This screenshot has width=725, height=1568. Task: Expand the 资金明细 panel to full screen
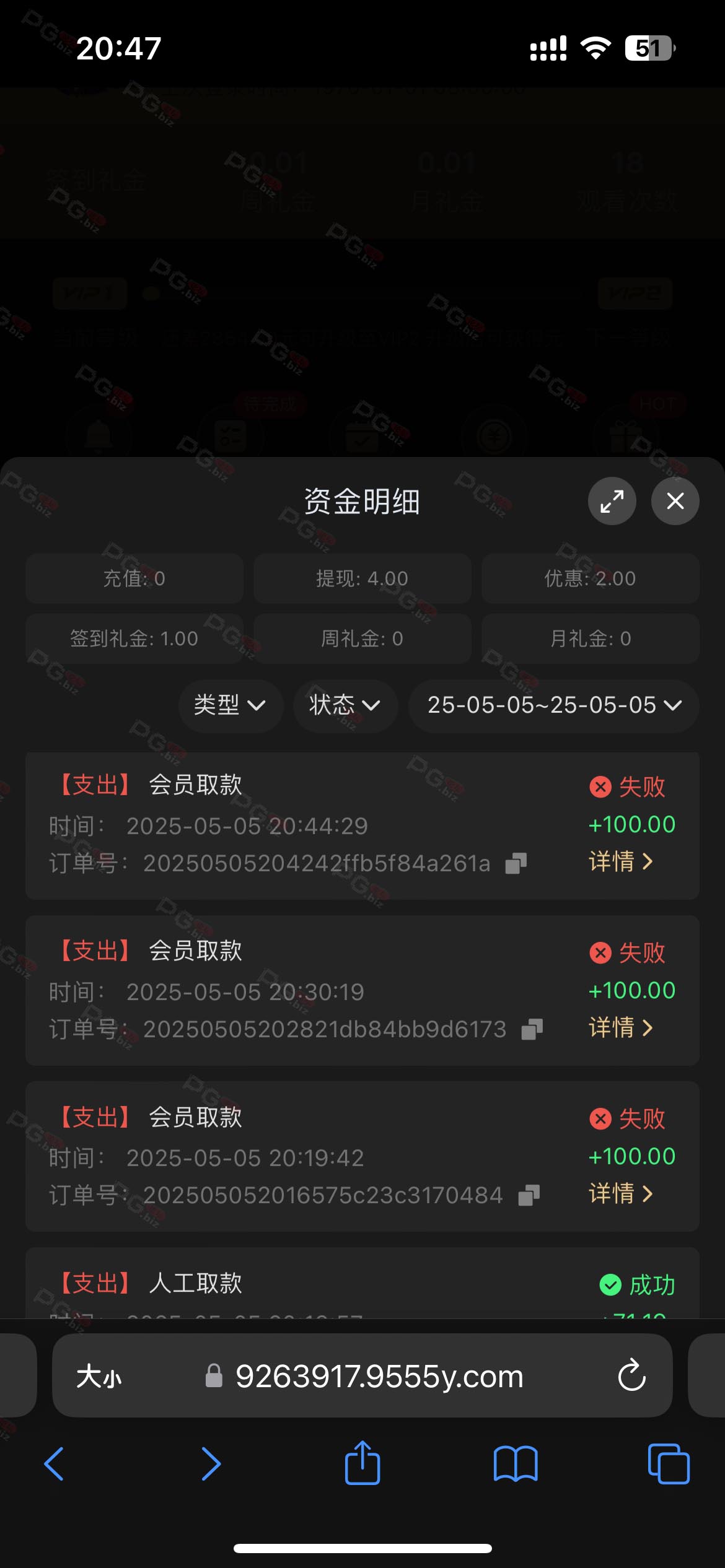click(612, 501)
